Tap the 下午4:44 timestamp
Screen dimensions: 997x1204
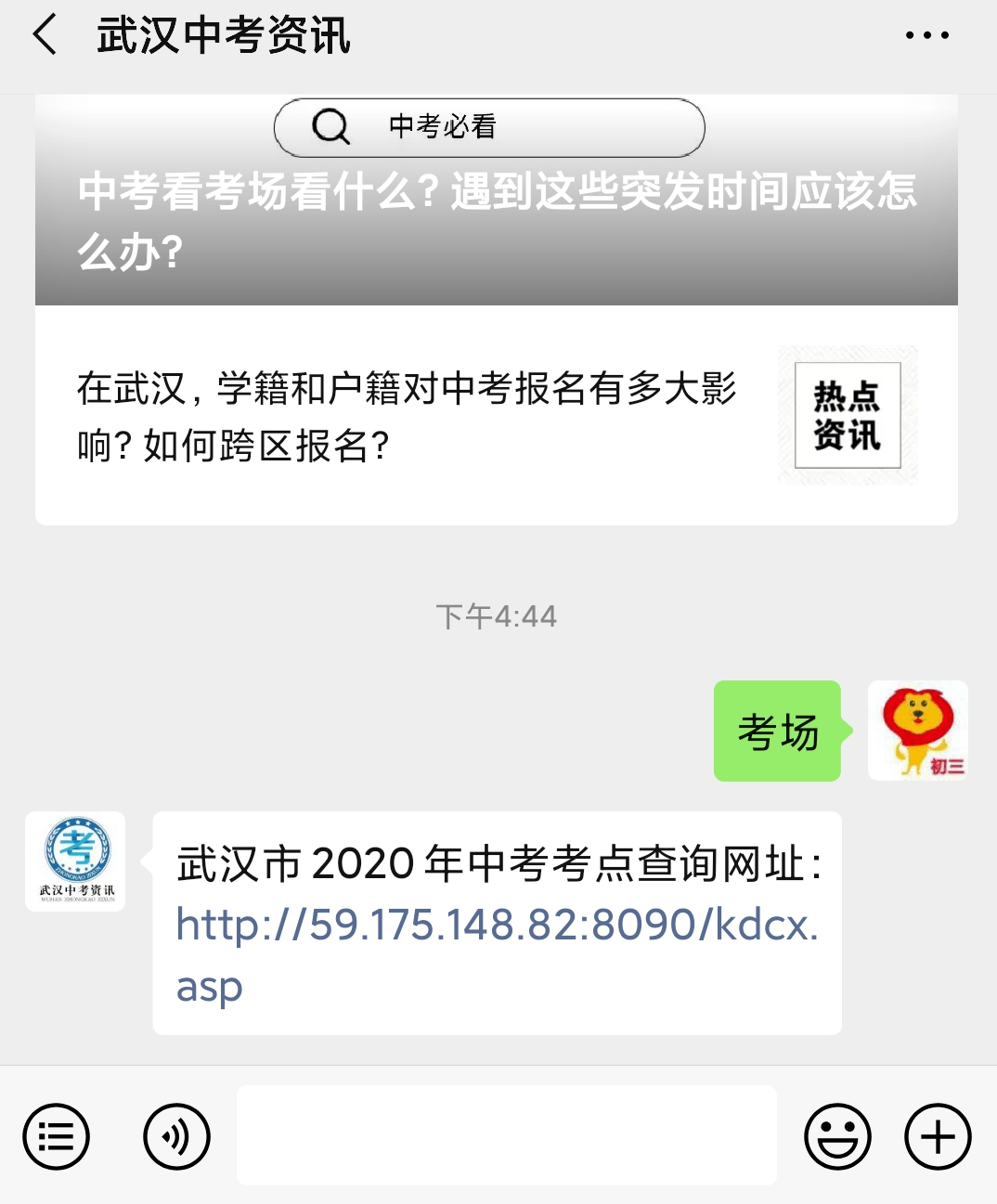(497, 615)
